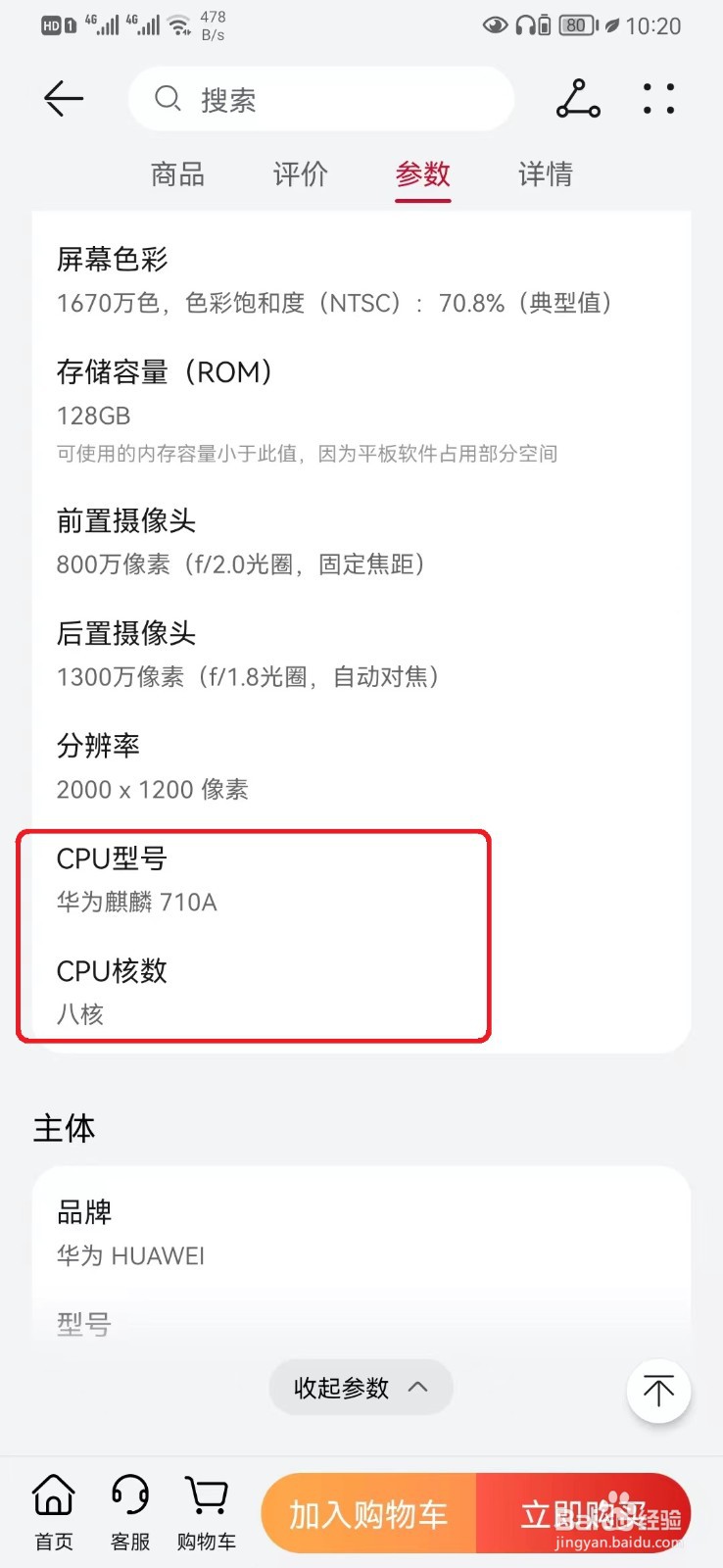
Task: Open the 评价 reviews tab
Action: pyautogui.click(x=299, y=174)
